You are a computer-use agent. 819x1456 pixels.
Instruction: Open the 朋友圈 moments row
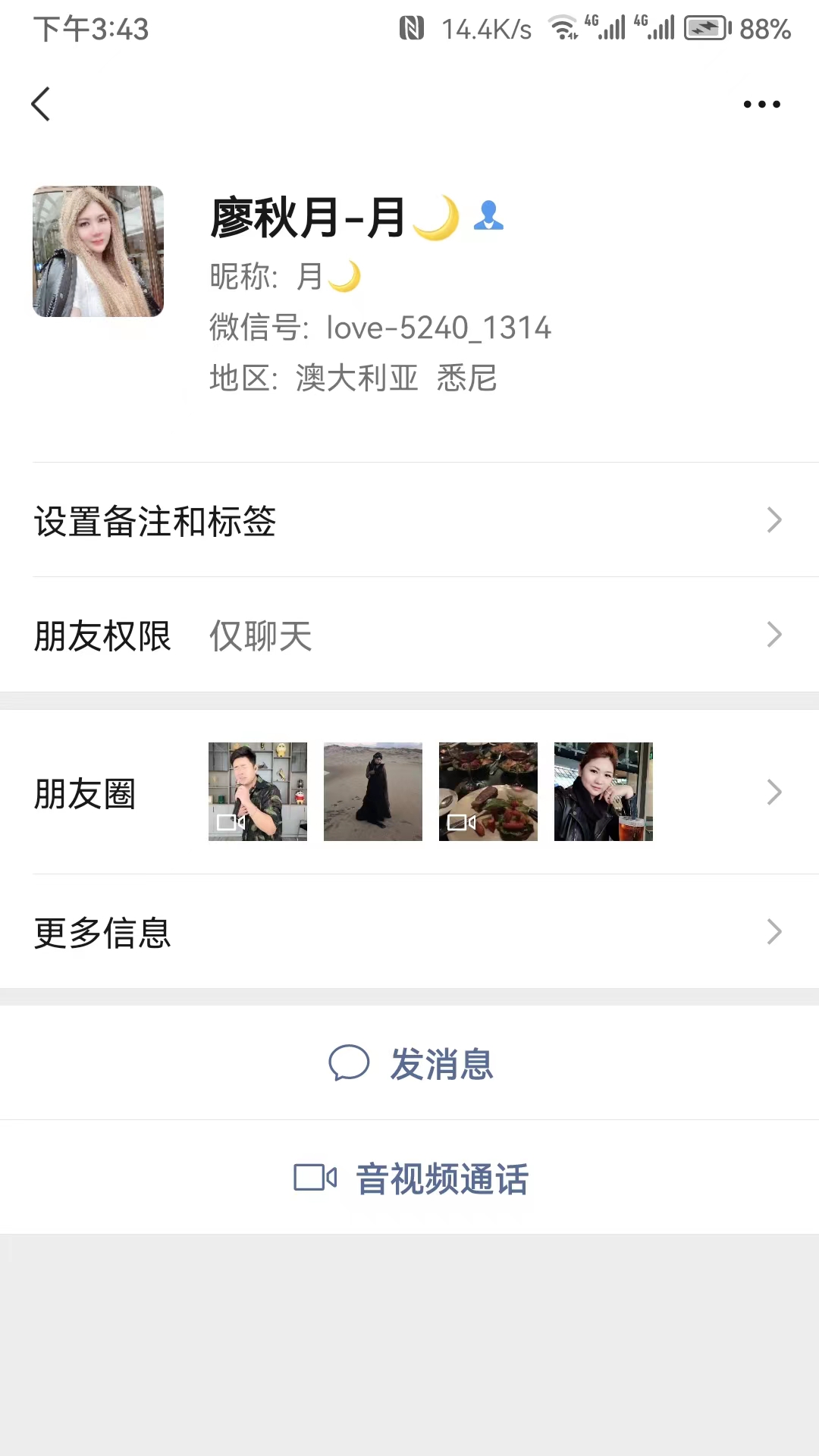click(409, 792)
